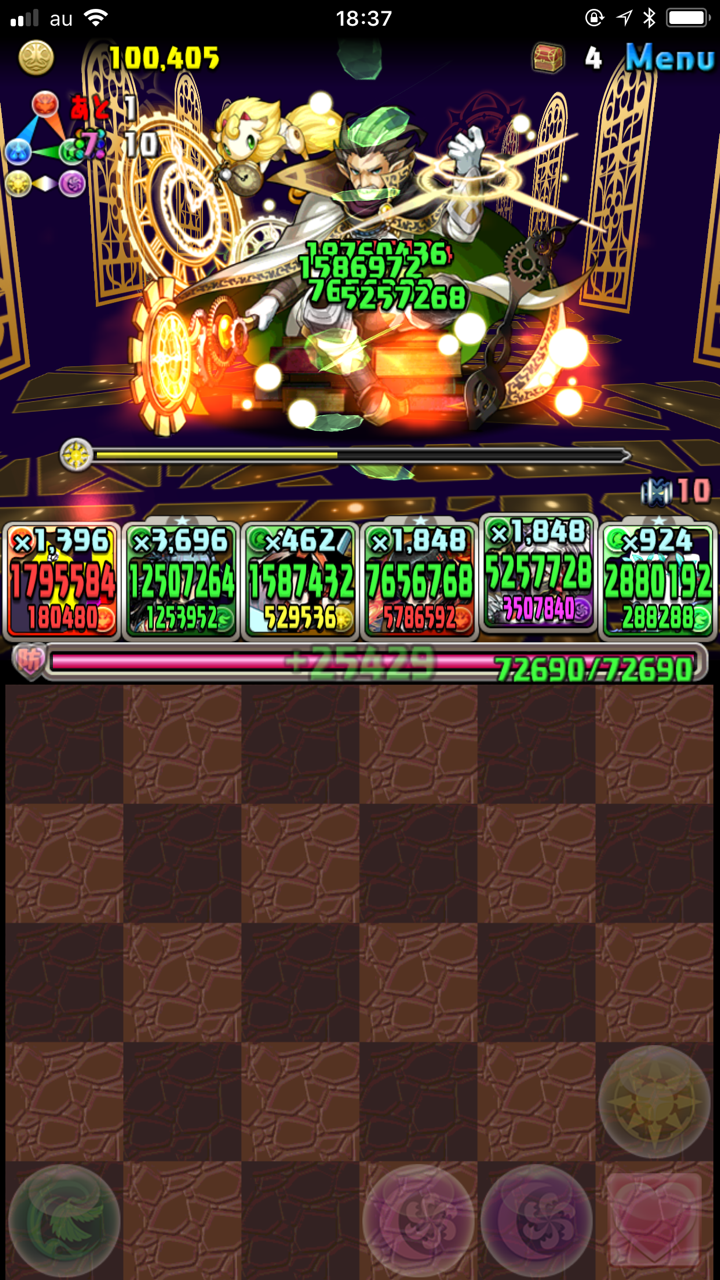Tap the green wood orb
The width and height of the screenshot is (720, 1280).
pos(62,1218)
